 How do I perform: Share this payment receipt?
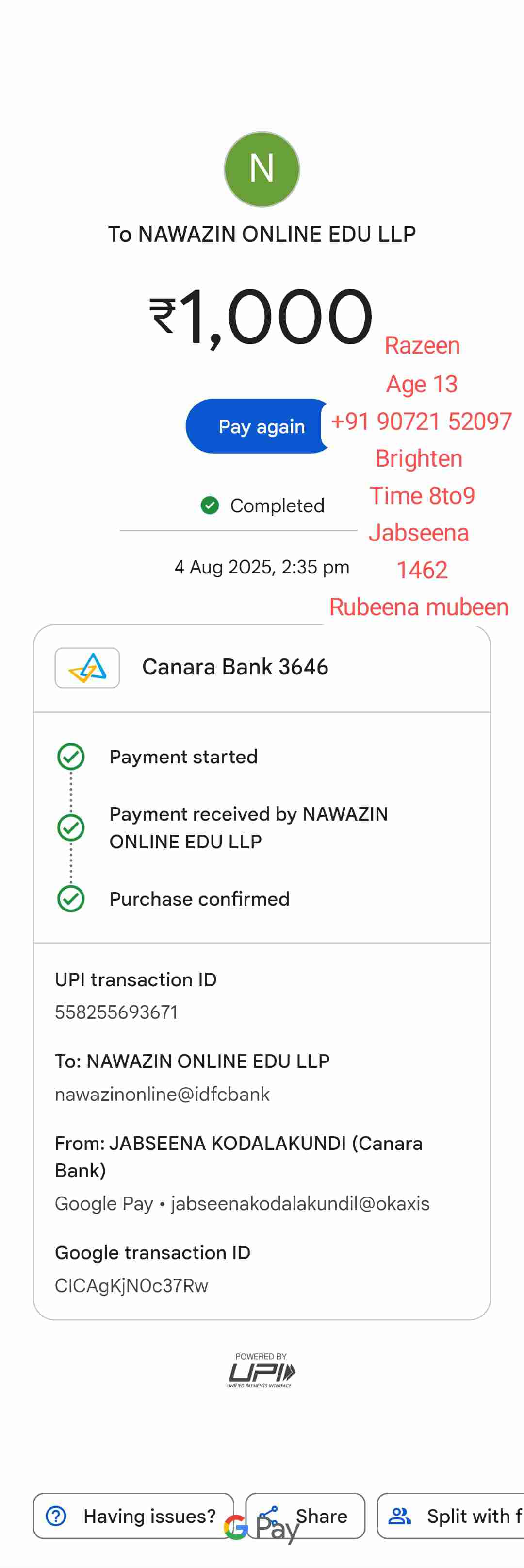(305, 1515)
